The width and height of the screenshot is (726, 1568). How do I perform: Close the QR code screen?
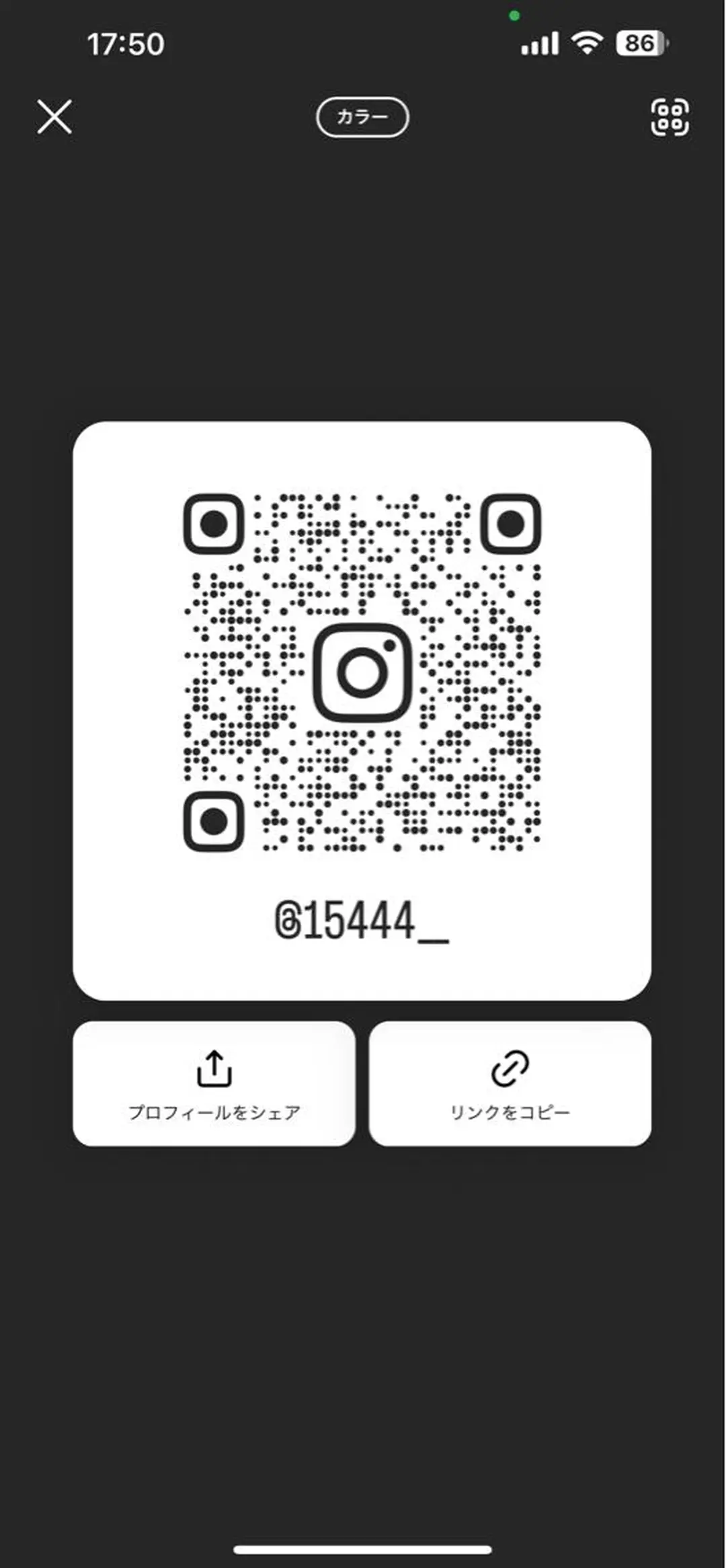(54, 117)
